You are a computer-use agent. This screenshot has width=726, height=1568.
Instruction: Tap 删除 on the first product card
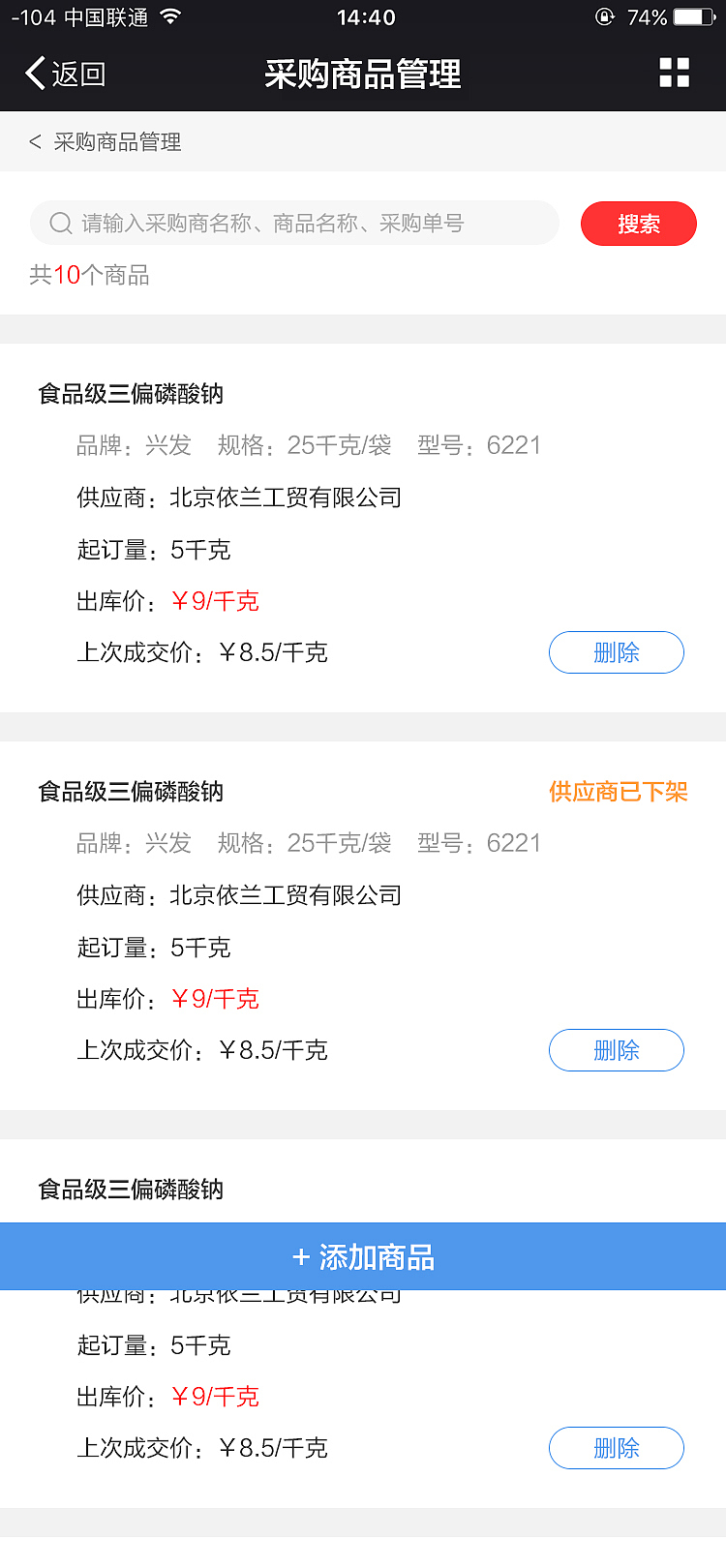point(617,652)
